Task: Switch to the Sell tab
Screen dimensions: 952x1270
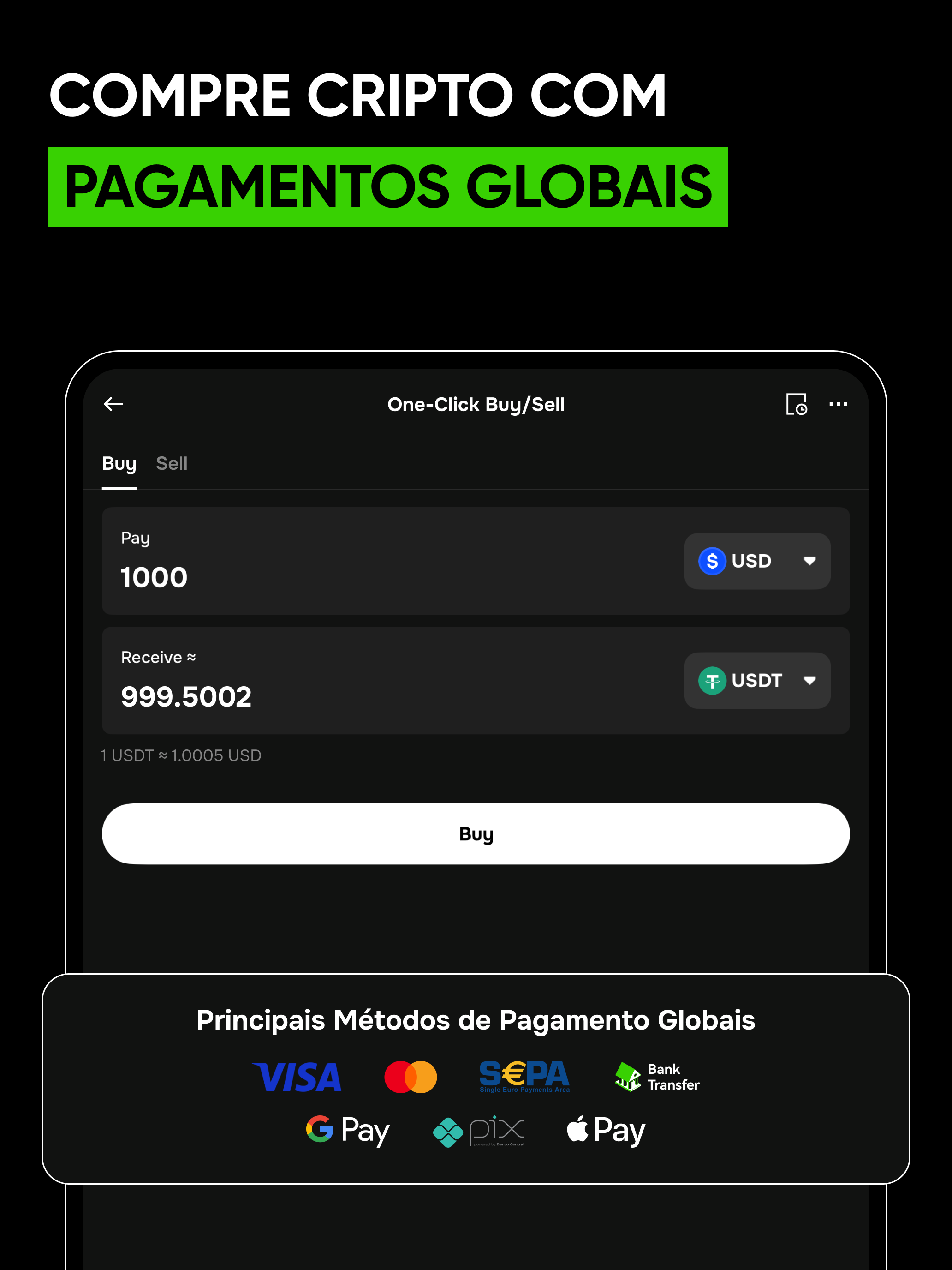Action: pyautogui.click(x=172, y=463)
